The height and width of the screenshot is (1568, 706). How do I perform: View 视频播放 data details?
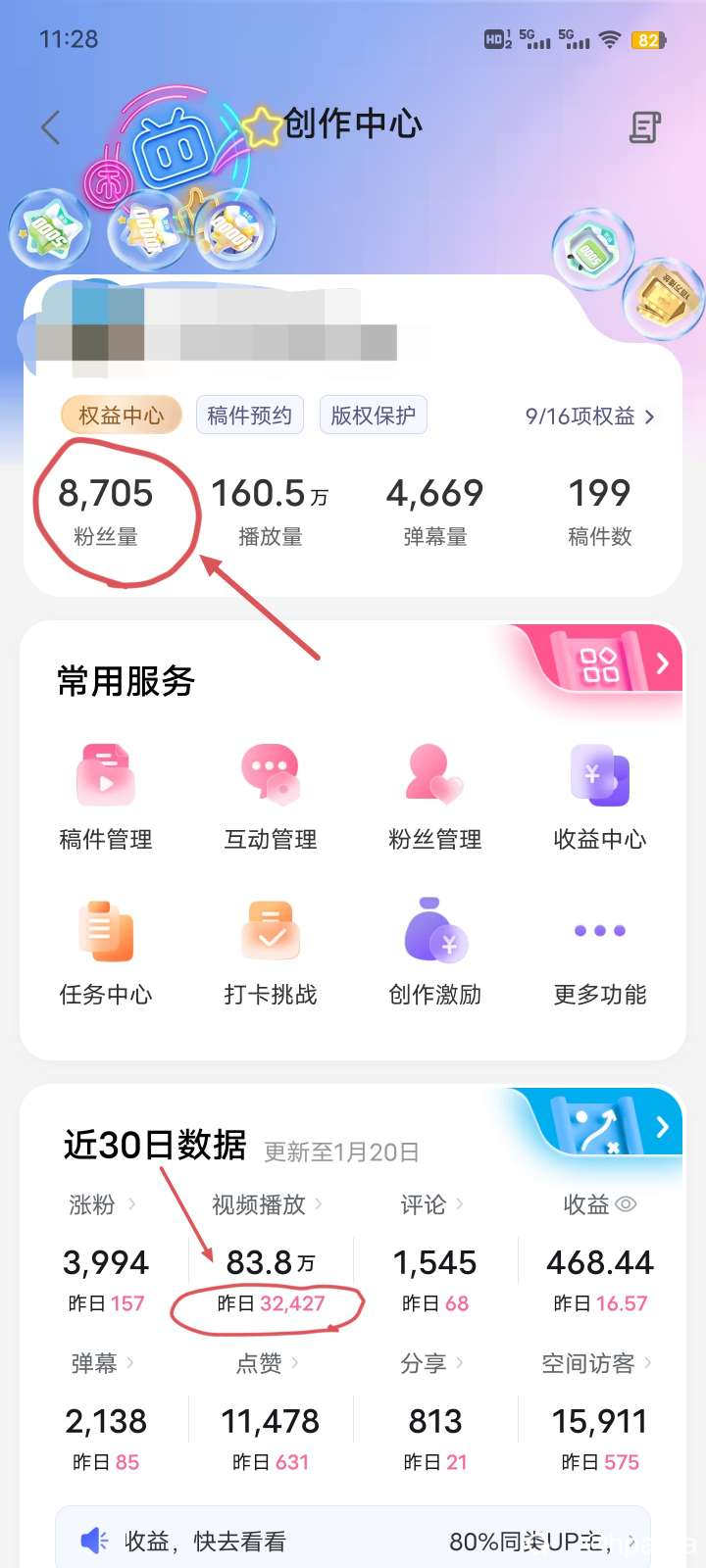tap(266, 1204)
